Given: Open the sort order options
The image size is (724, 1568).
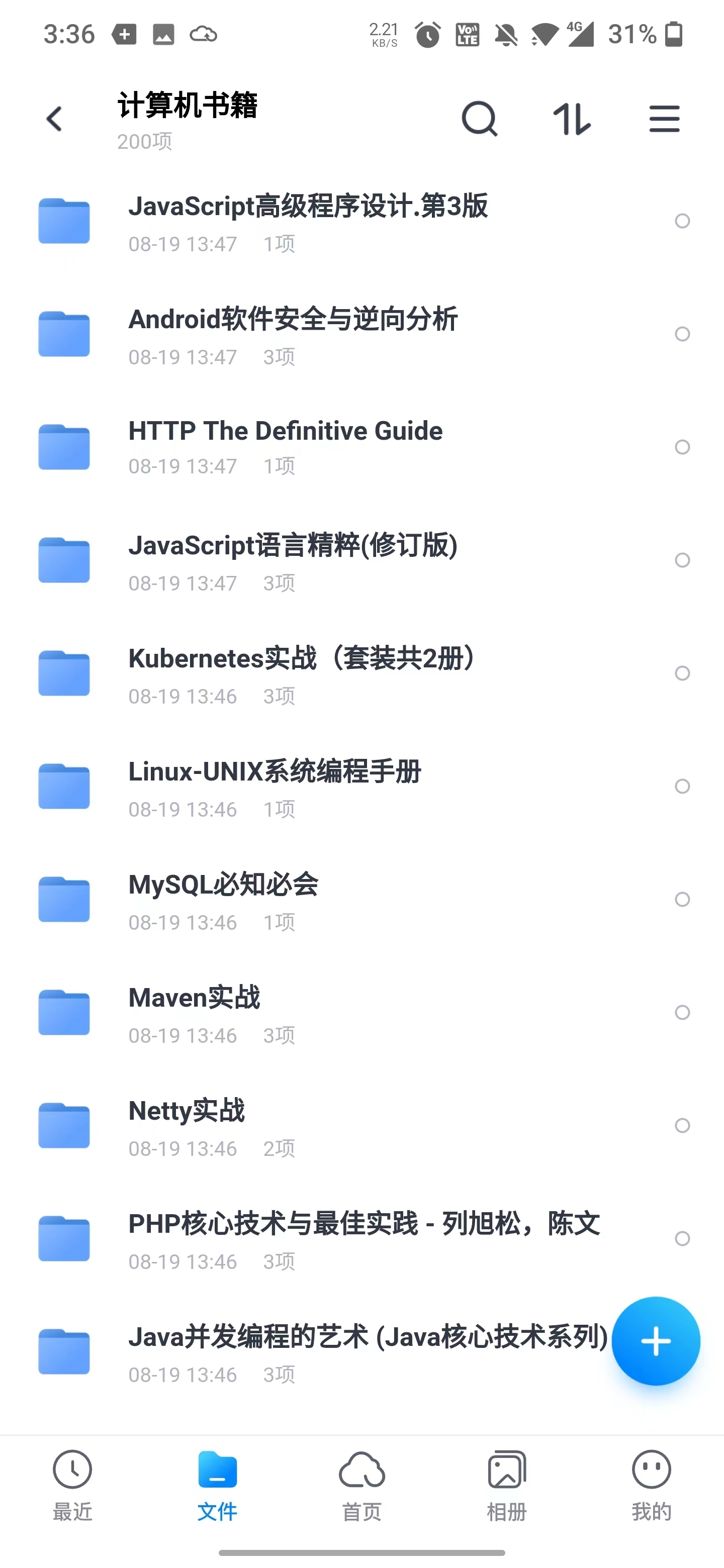Looking at the screenshot, I should [571, 119].
